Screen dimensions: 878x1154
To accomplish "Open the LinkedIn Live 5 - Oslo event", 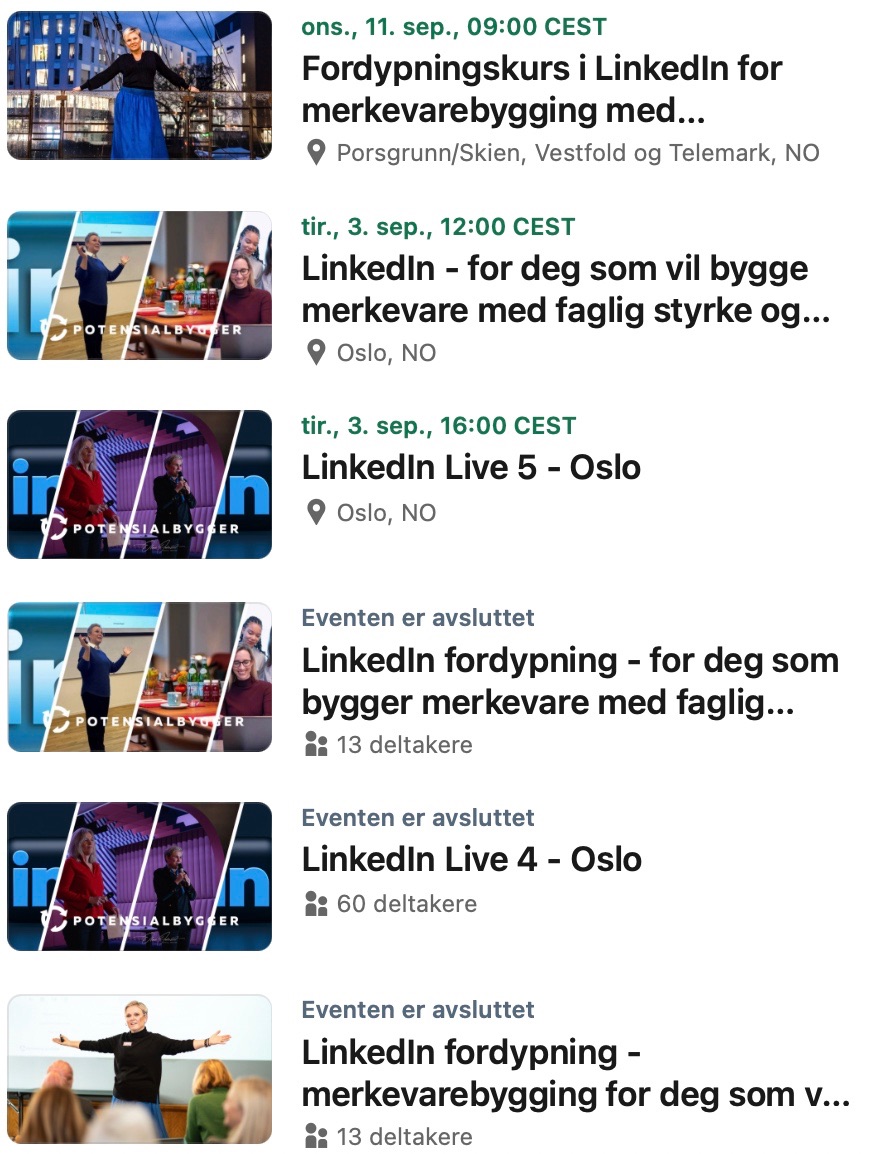I will 471,467.
